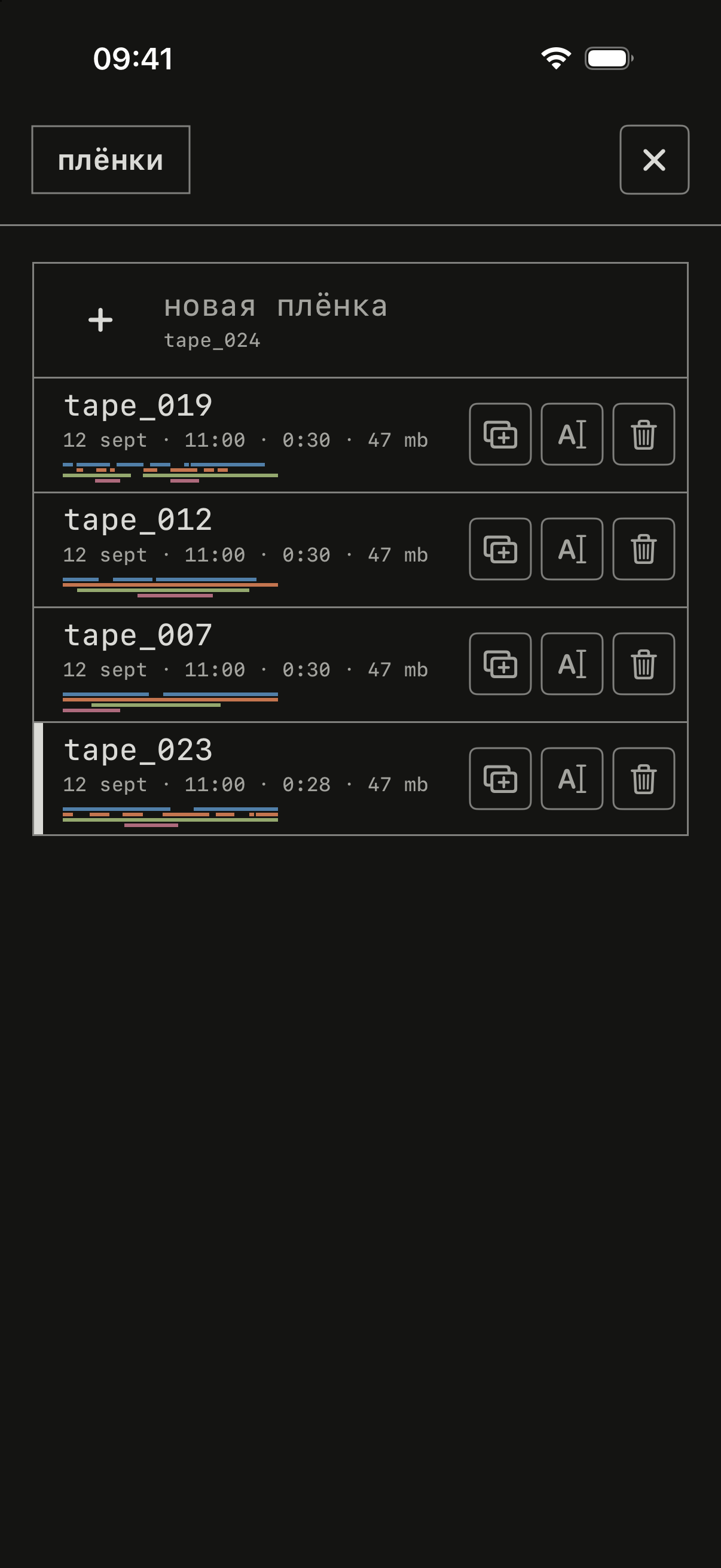Image resolution: width=721 pixels, height=1568 pixels.
Task: Close the плёнки panel
Action: [x=654, y=160]
